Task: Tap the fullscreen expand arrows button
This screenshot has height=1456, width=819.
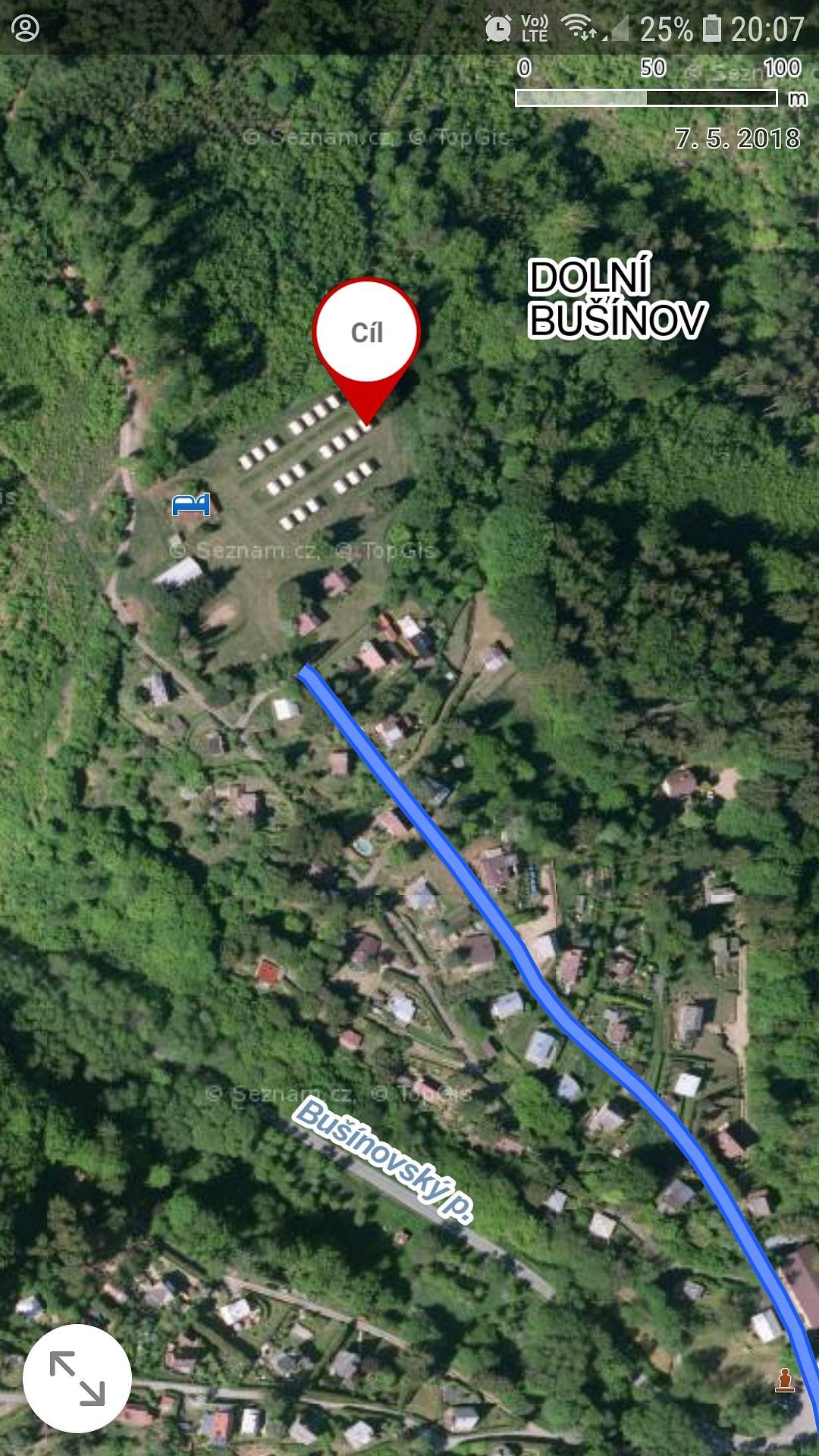Action: click(77, 1378)
